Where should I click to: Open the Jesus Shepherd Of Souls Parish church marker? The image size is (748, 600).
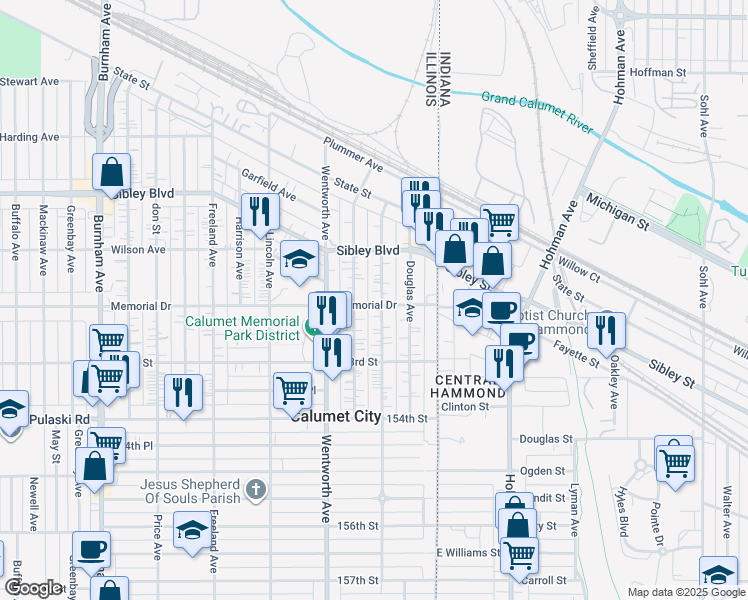[x=256, y=490]
